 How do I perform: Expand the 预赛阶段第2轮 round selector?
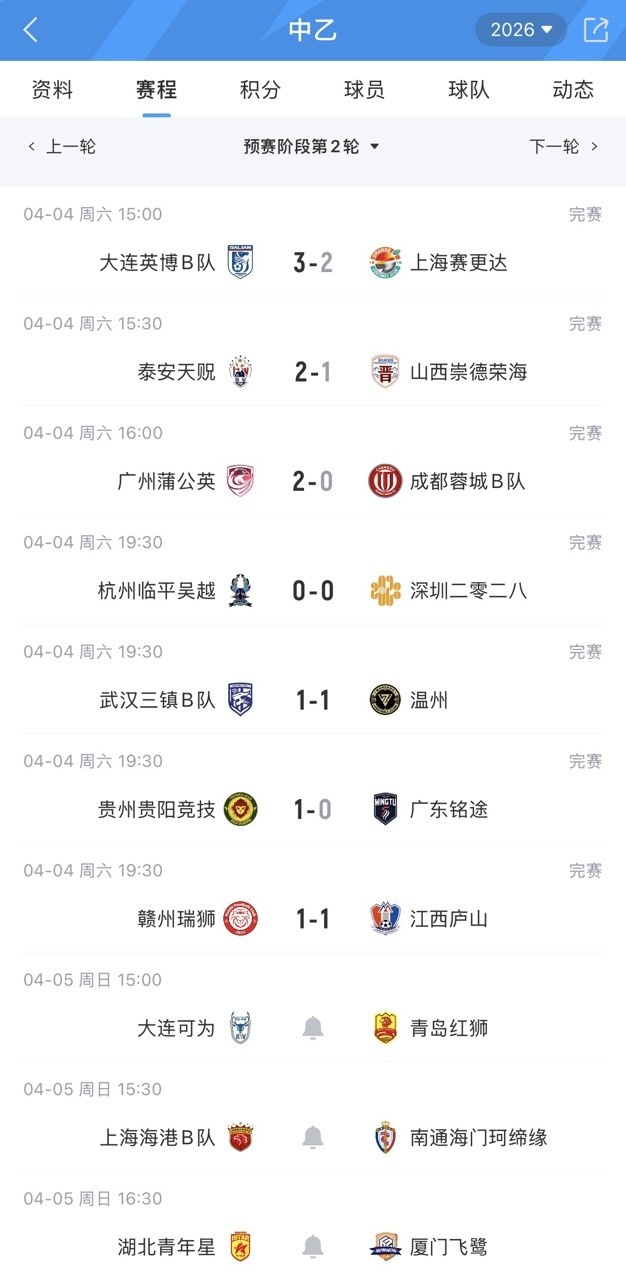[312, 146]
